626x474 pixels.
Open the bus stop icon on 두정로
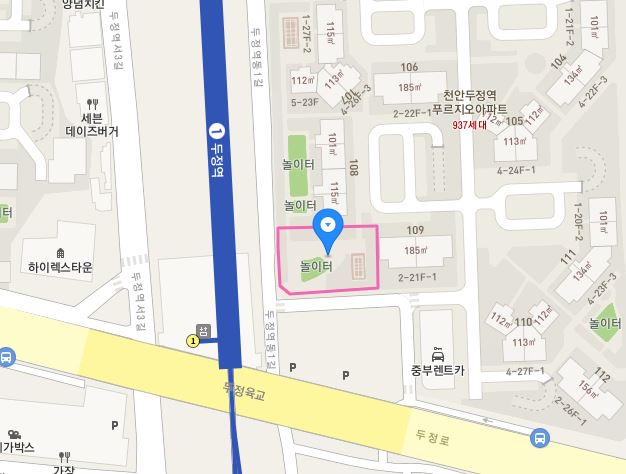pos(540,438)
